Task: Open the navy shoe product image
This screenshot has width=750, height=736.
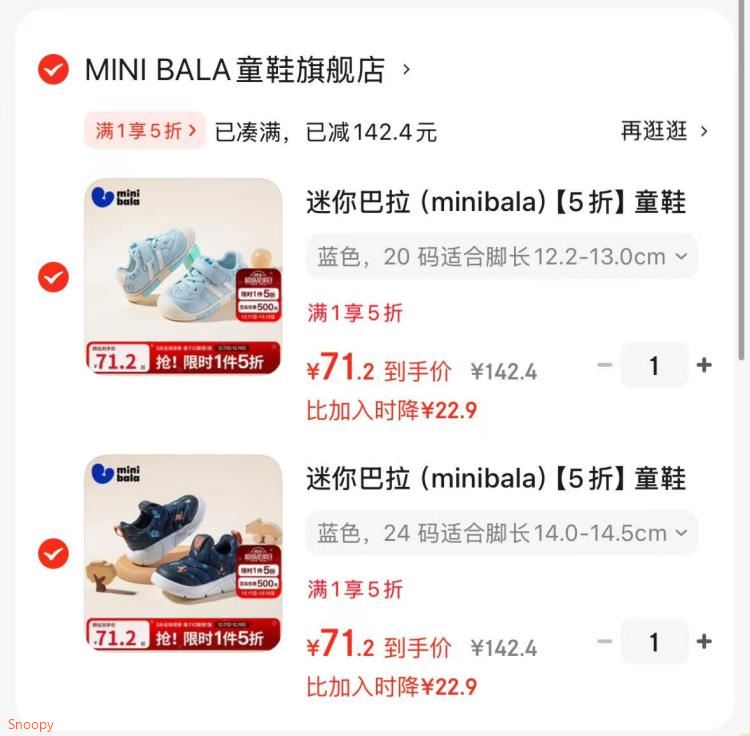Action: [183, 553]
